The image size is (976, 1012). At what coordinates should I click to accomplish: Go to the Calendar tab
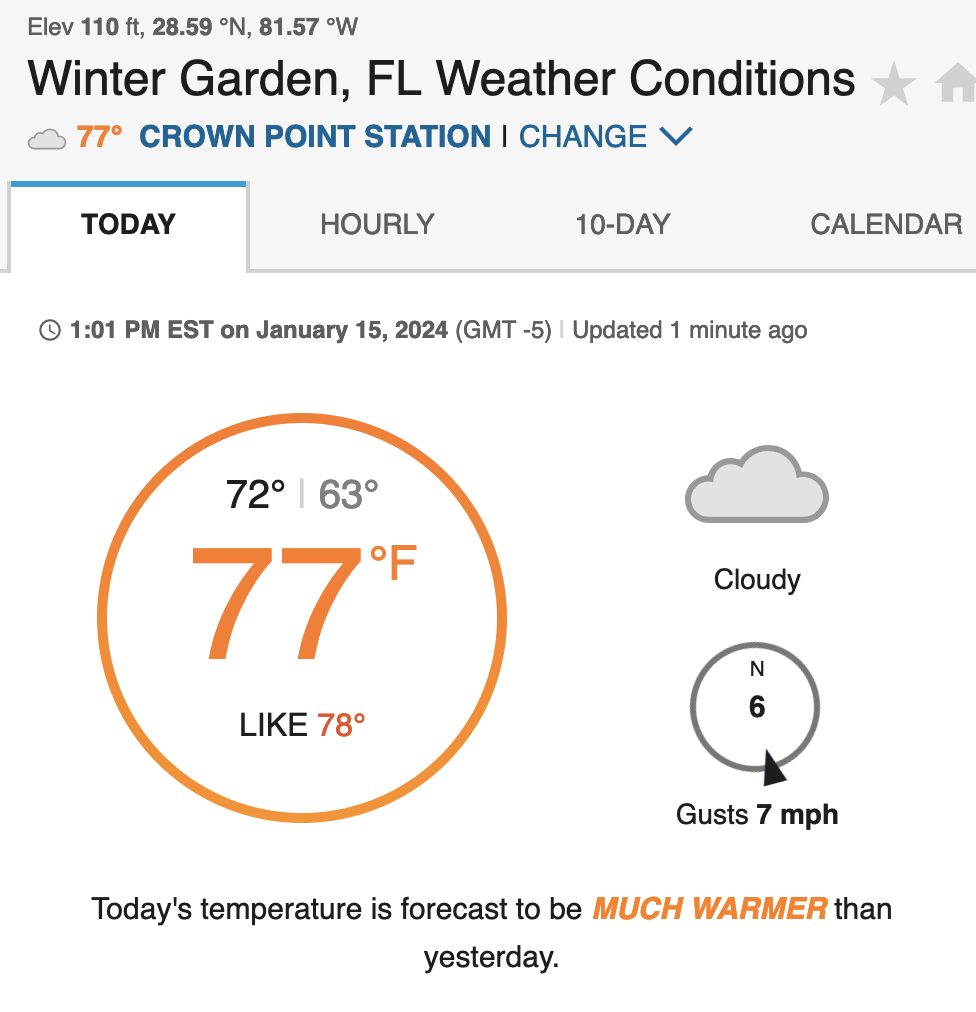(x=886, y=224)
